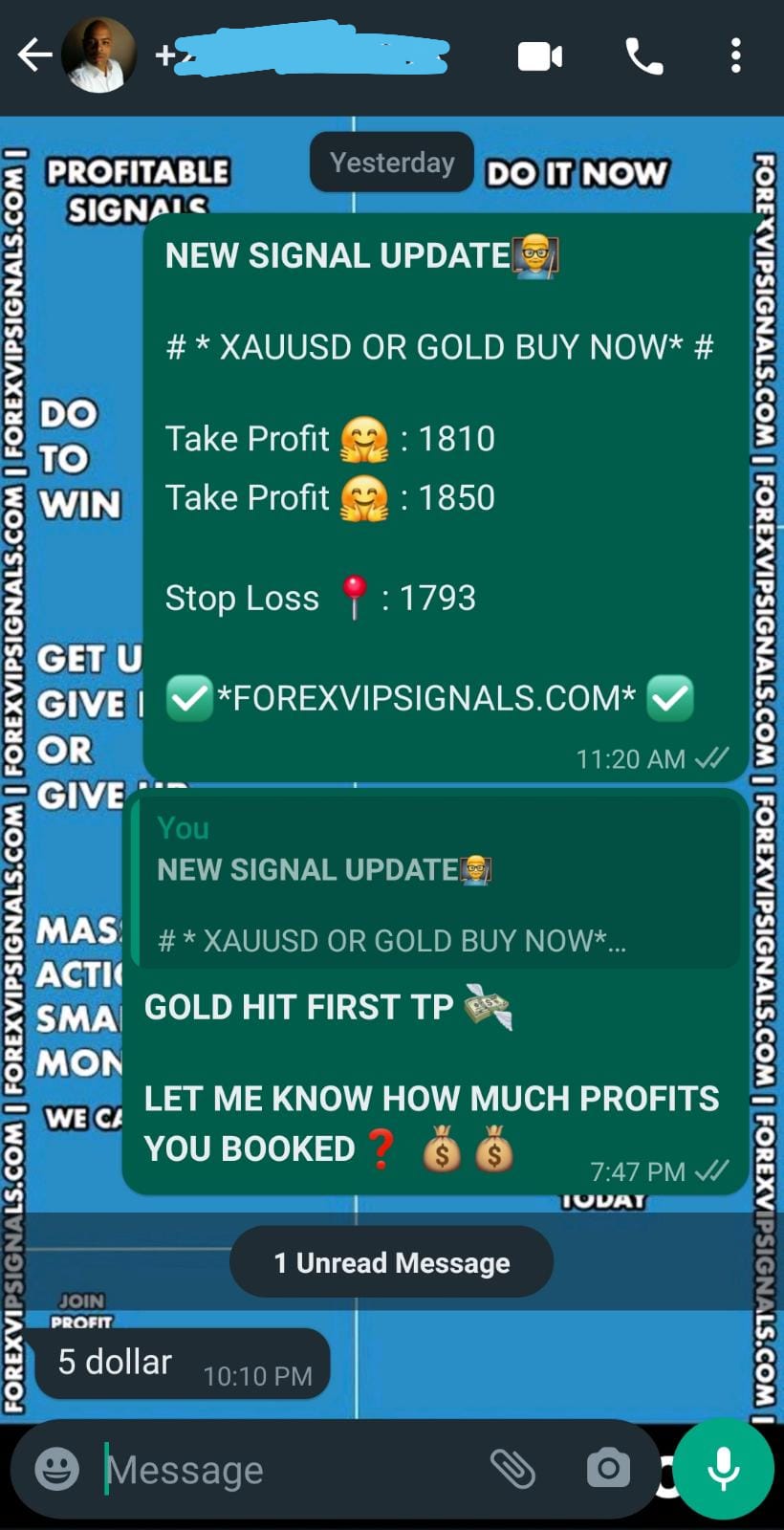Tap the double check marks on the signal message

(x=712, y=758)
